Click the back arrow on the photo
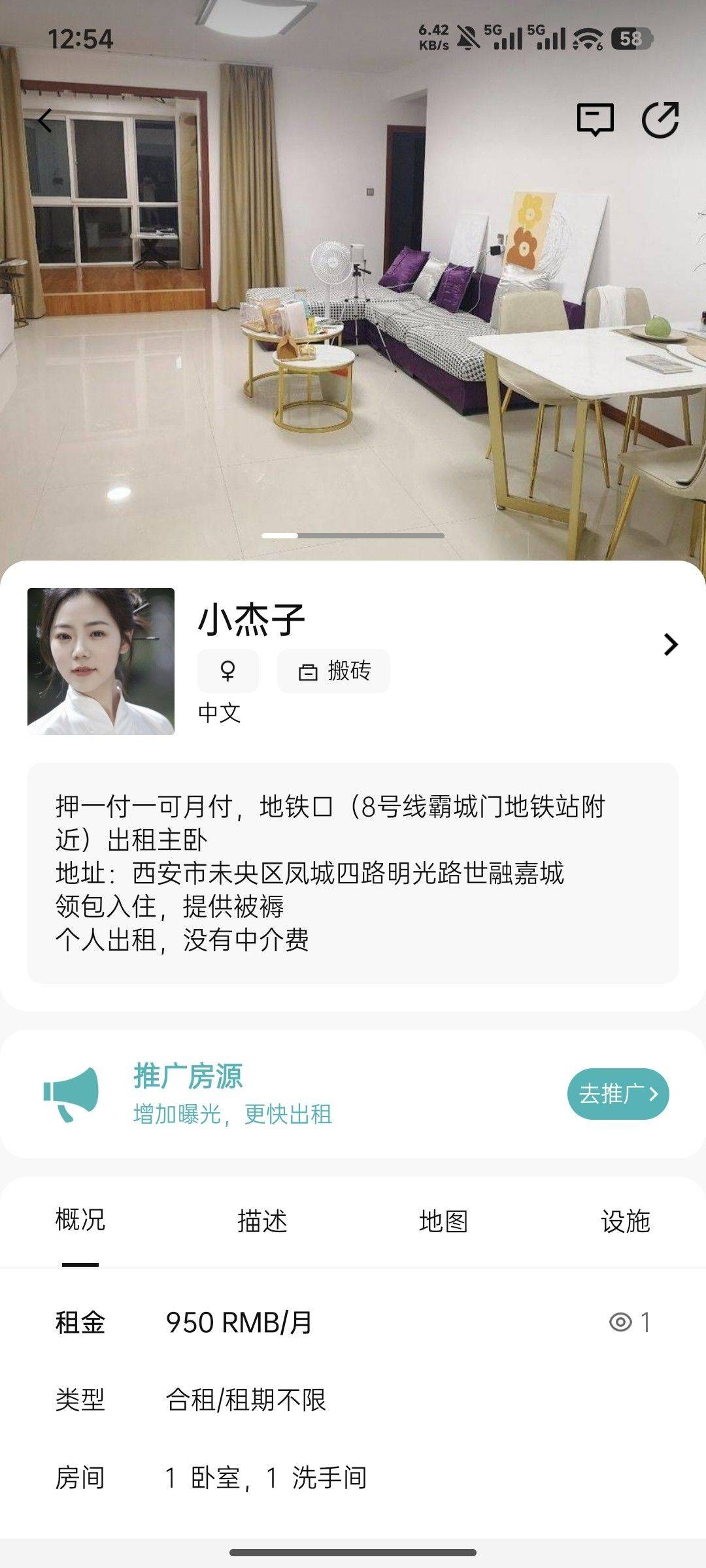This screenshot has height=1568, width=706. [43, 120]
